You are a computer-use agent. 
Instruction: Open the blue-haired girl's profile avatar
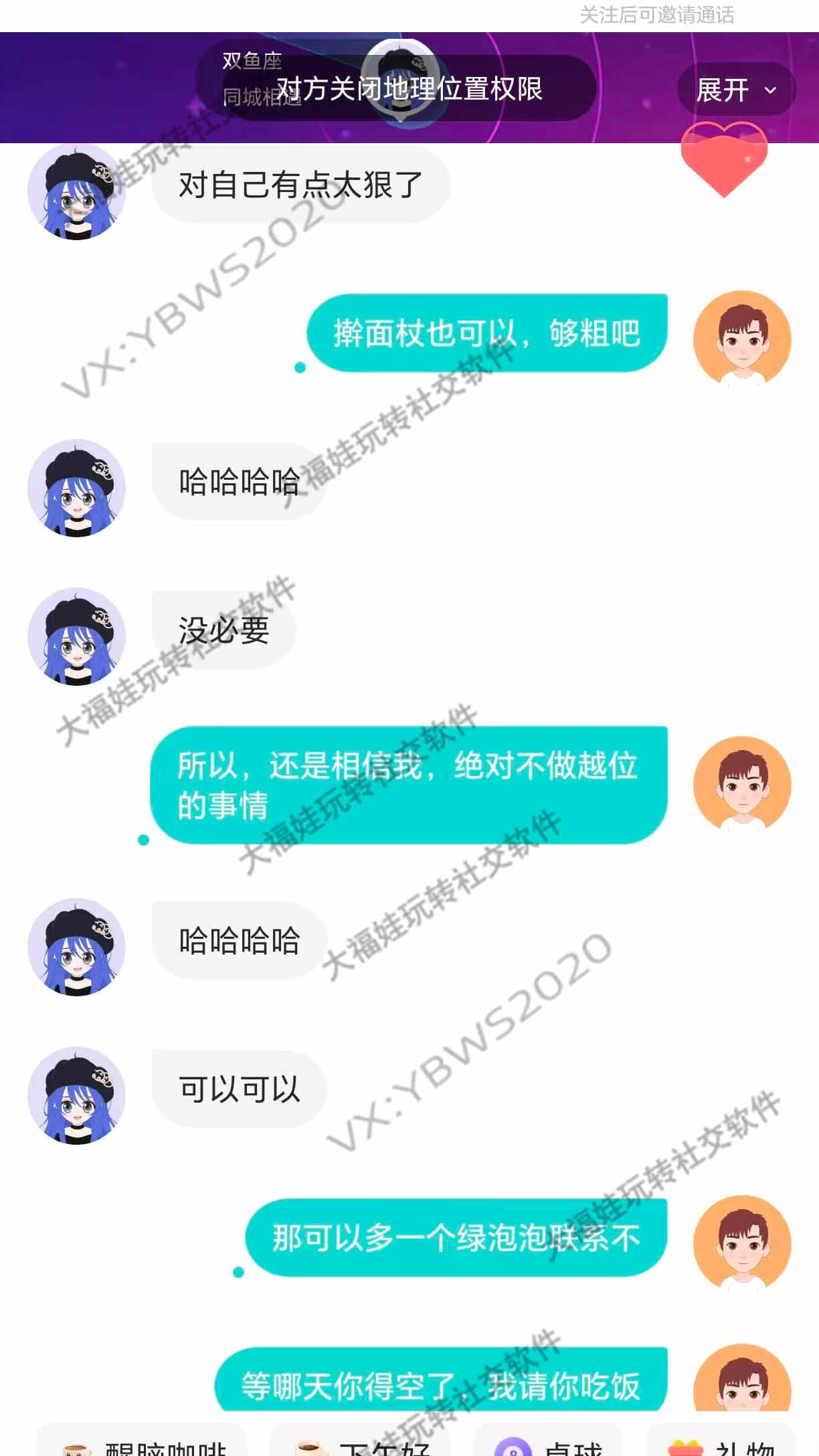click(76, 190)
